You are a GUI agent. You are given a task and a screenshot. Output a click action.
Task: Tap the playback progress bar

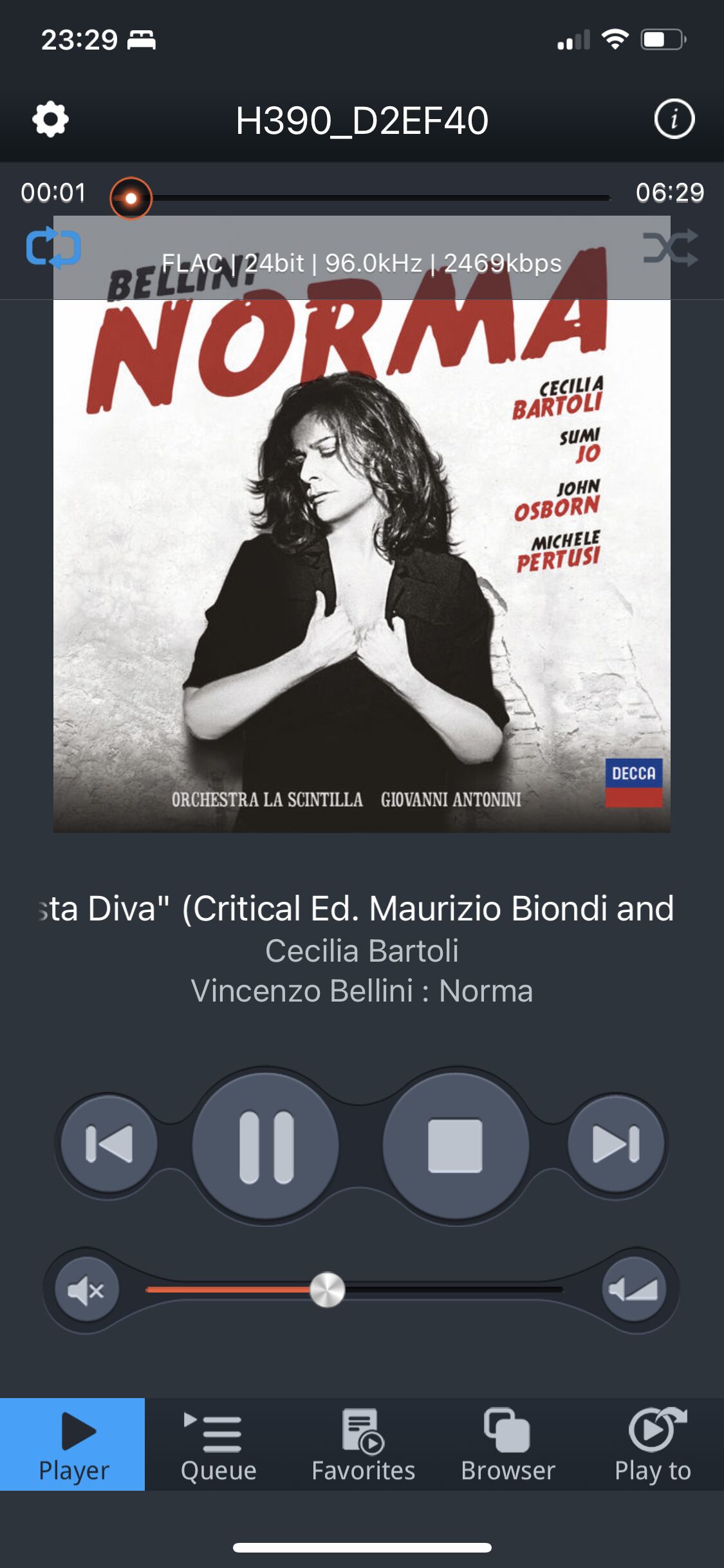(x=370, y=198)
